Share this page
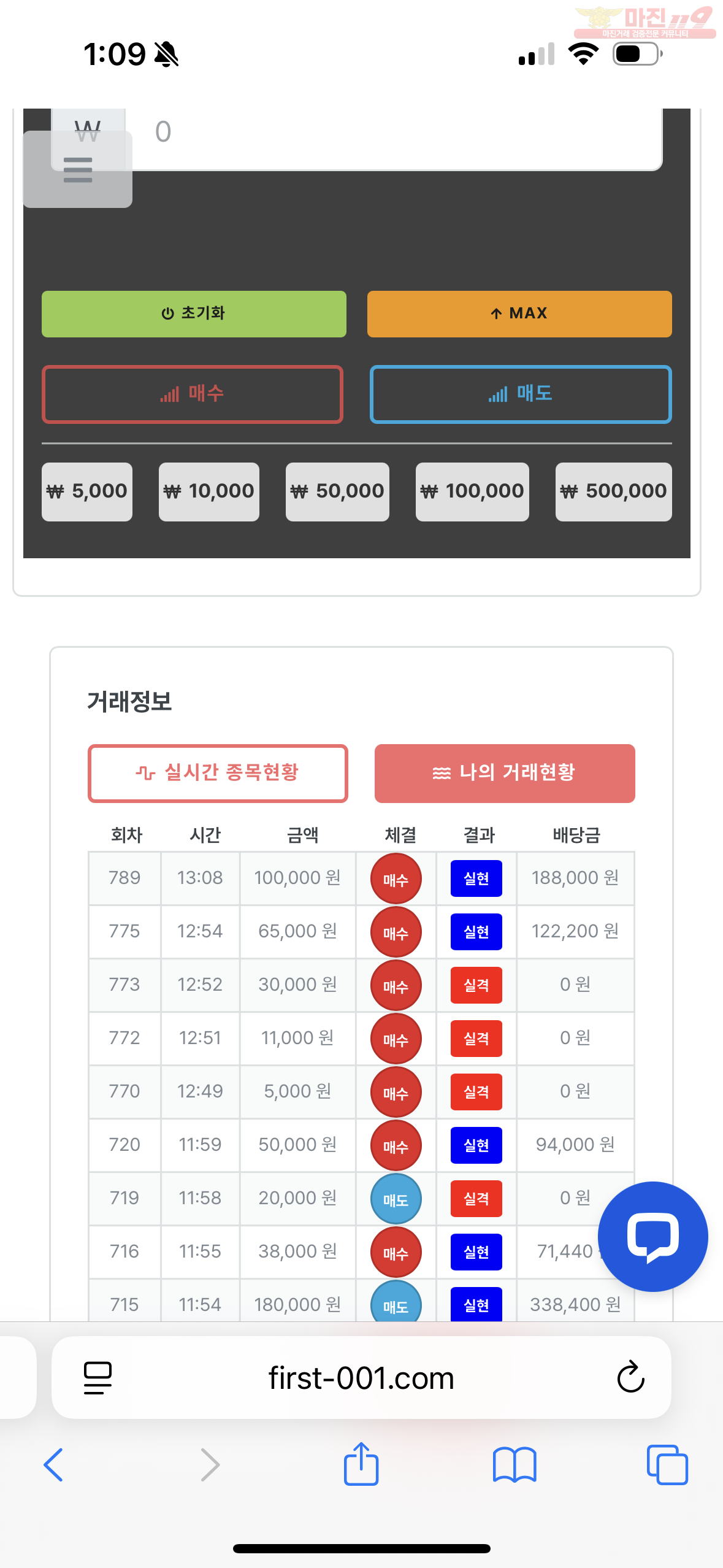The height and width of the screenshot is (1568, 723). [361, 1463]
